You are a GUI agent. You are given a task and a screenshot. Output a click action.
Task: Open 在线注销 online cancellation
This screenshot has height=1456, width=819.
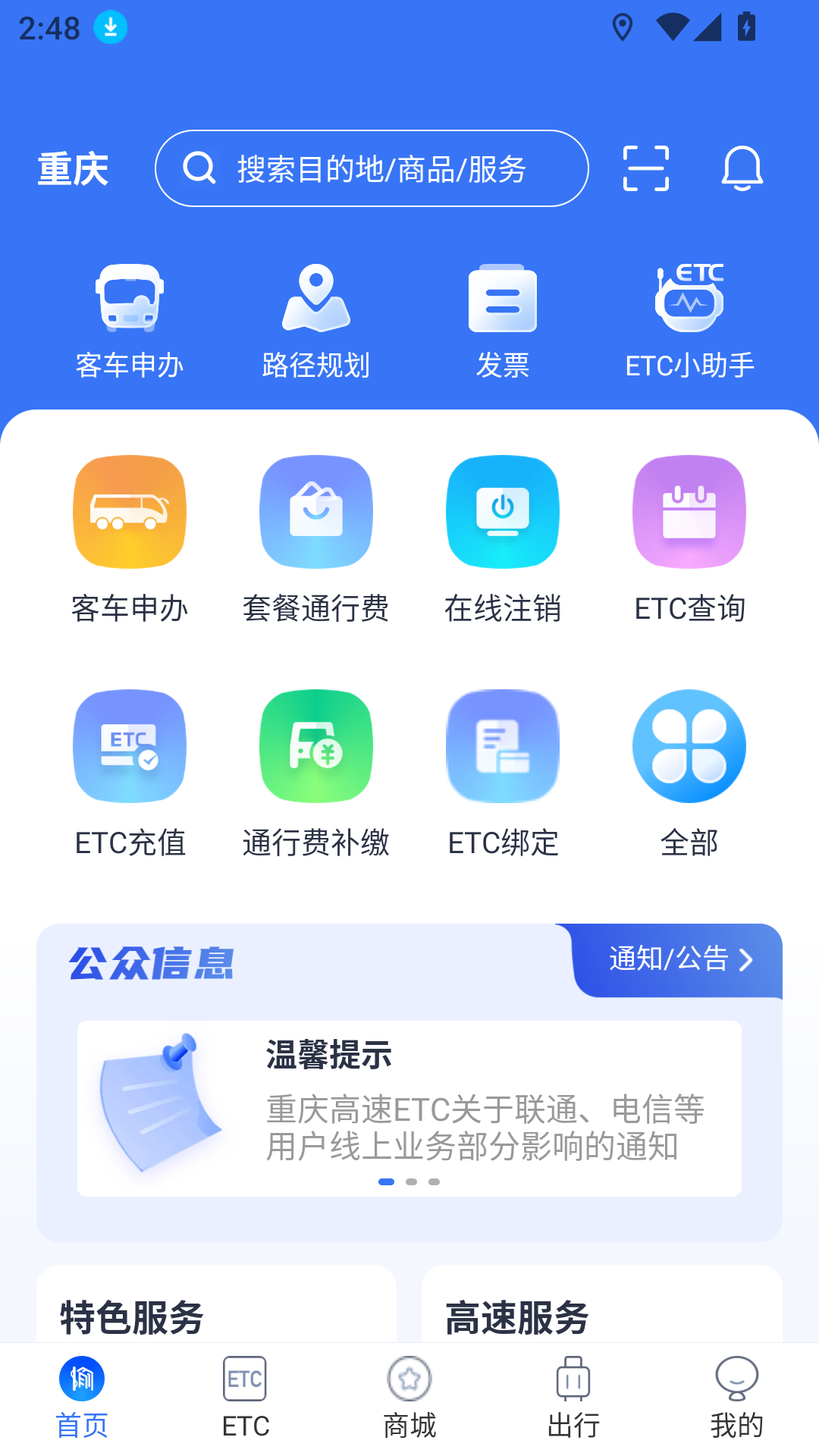[502, 538]
